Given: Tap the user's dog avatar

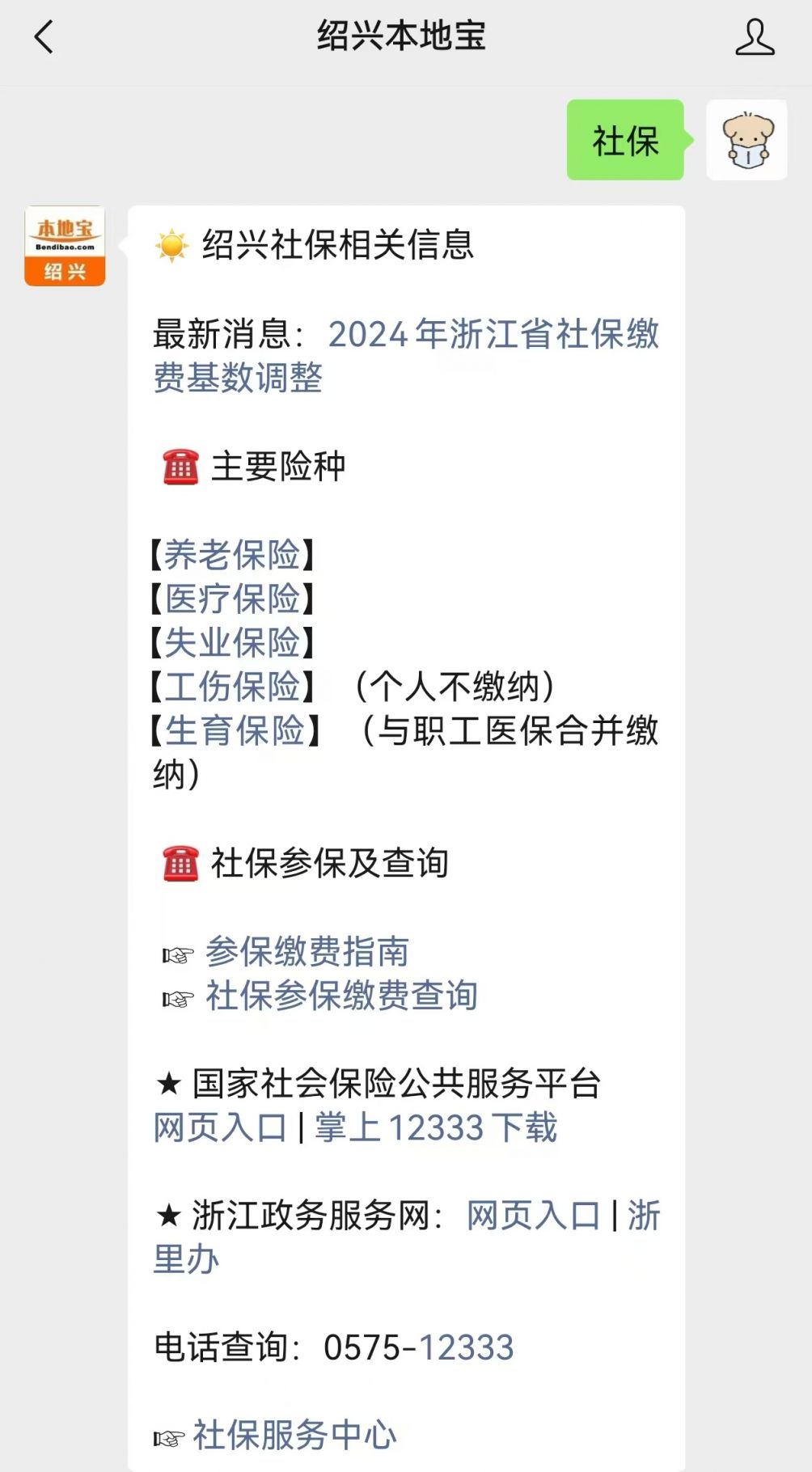Looking at the screenshot, I should coord(746,140).
